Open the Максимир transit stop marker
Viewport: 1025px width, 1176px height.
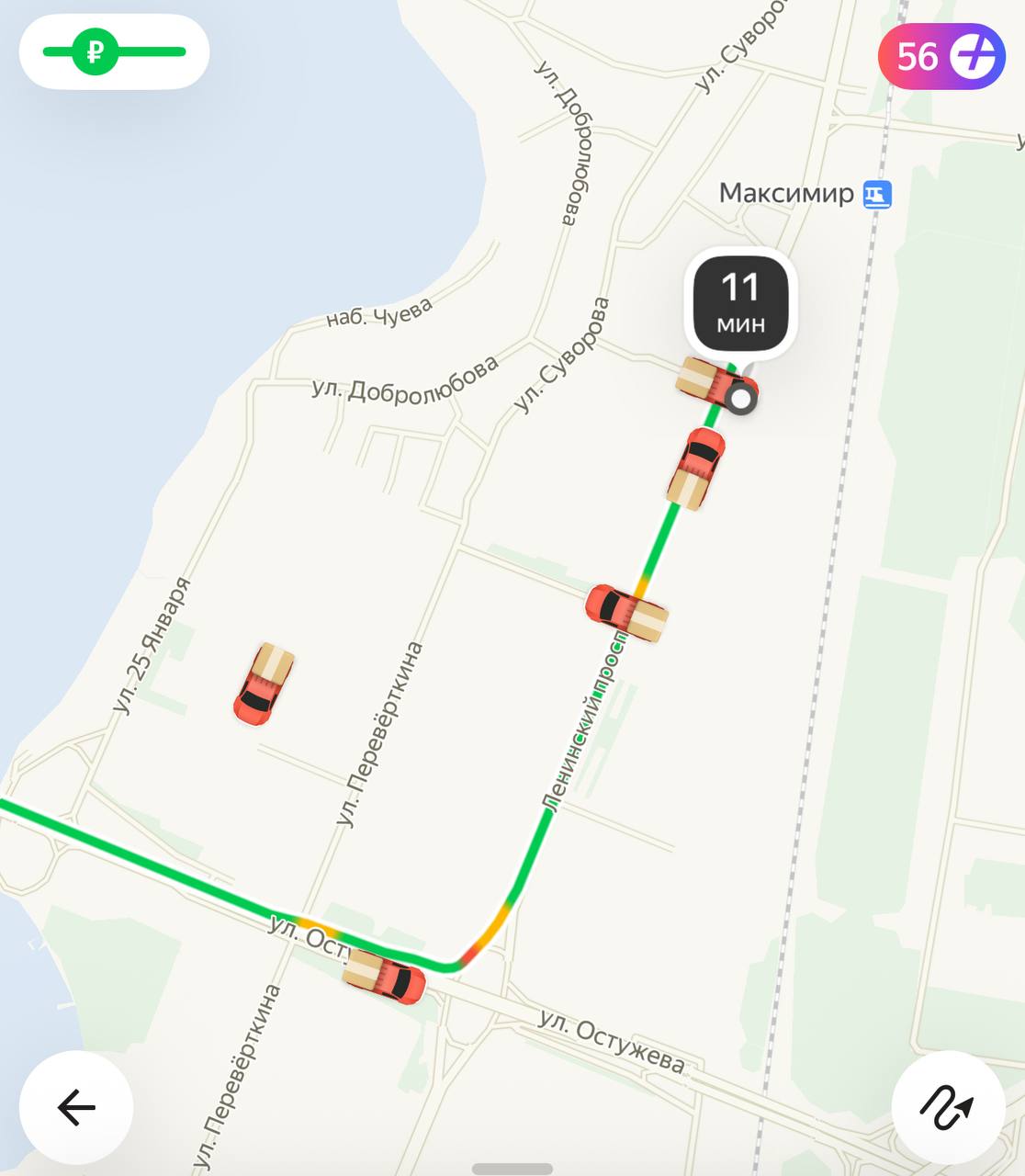click(877, 194)
